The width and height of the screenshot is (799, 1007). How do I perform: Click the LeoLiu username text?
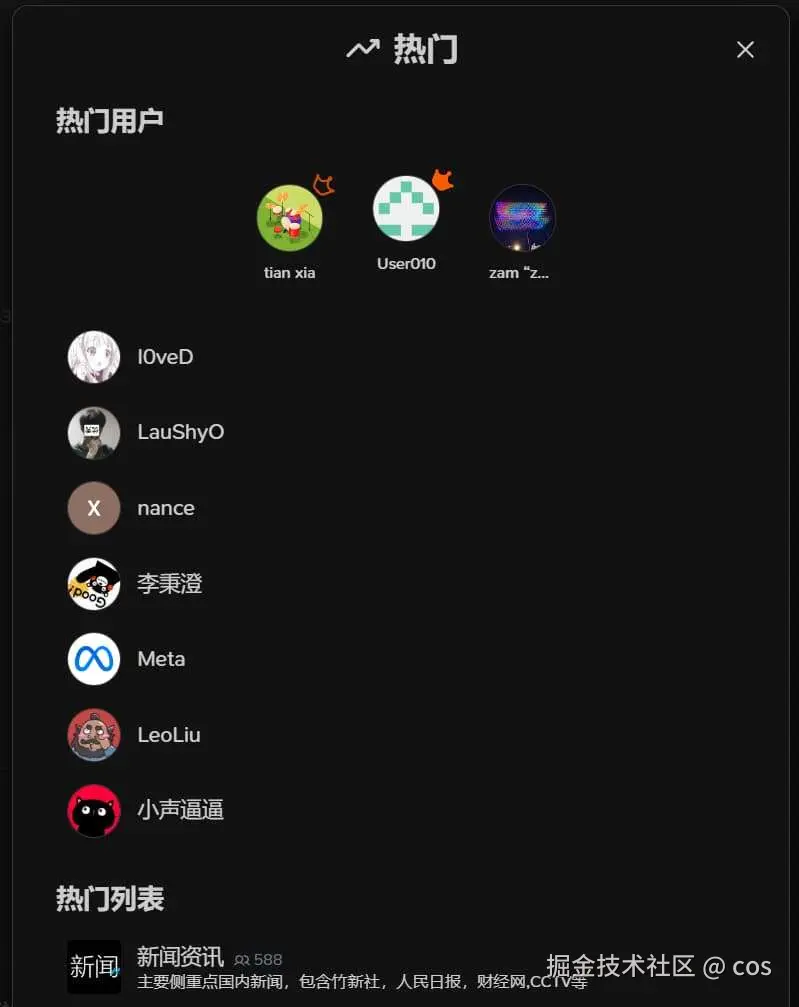click(x=168, y=734)
